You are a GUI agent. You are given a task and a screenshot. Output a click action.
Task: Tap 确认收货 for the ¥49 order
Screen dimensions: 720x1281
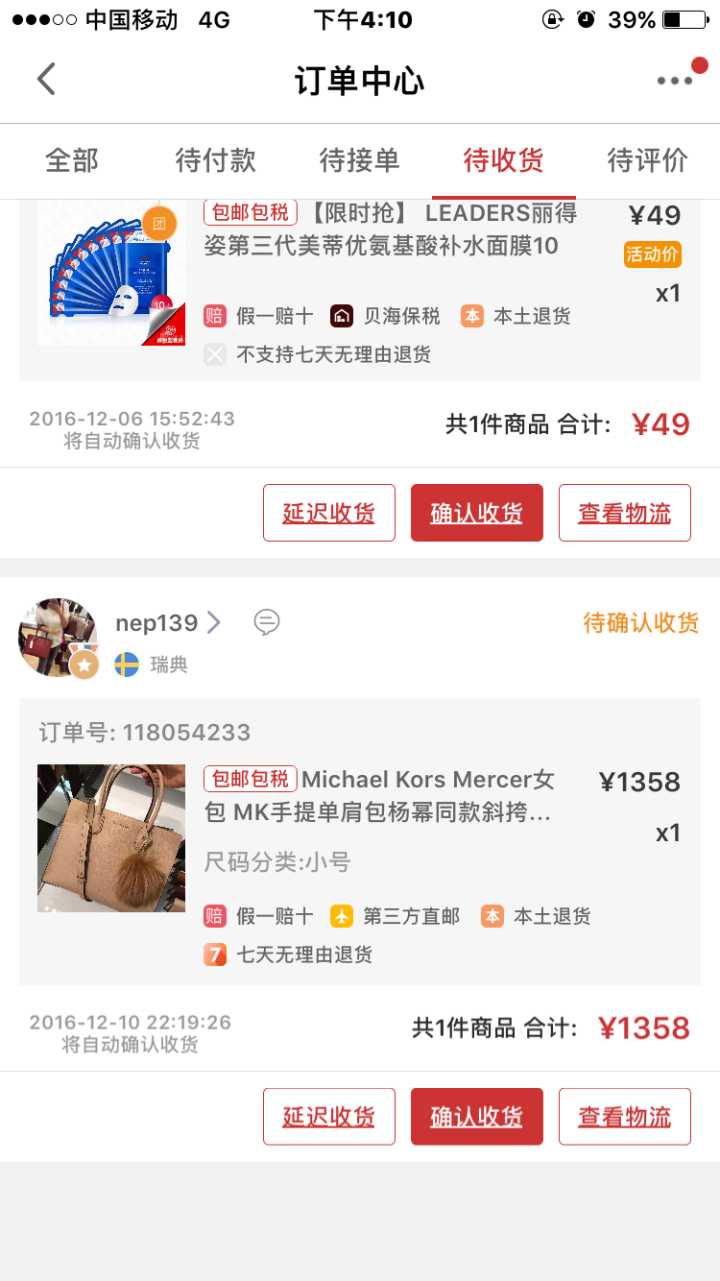pos(477,513)
